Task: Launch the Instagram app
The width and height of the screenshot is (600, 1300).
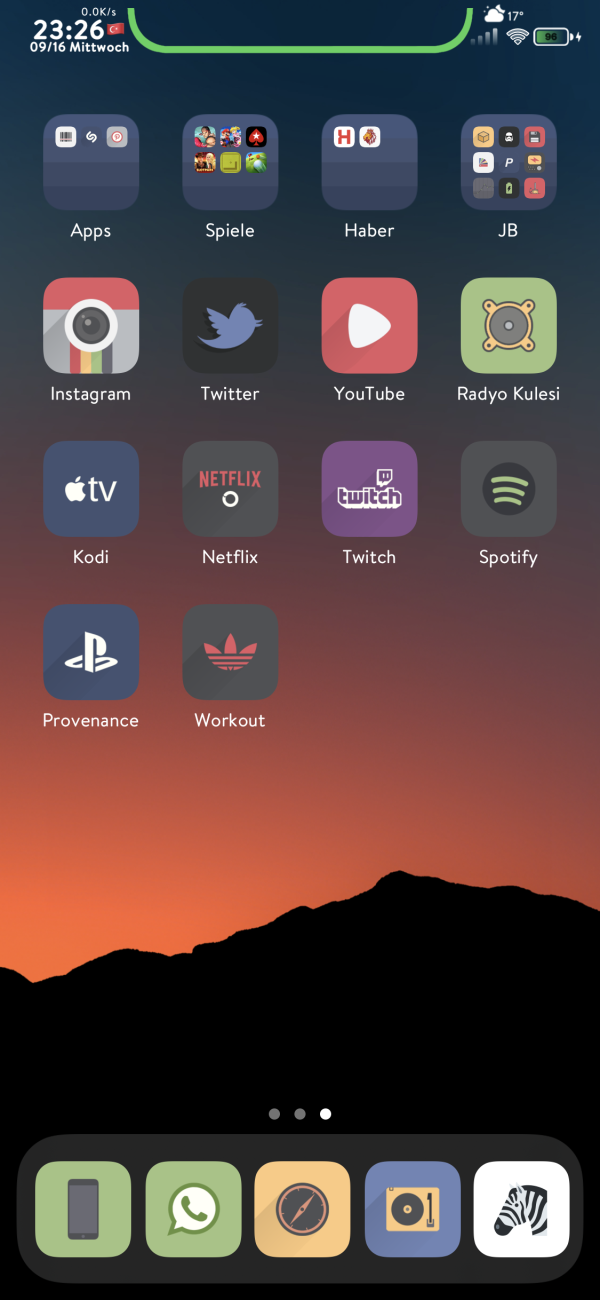Action: coord(91,326)
